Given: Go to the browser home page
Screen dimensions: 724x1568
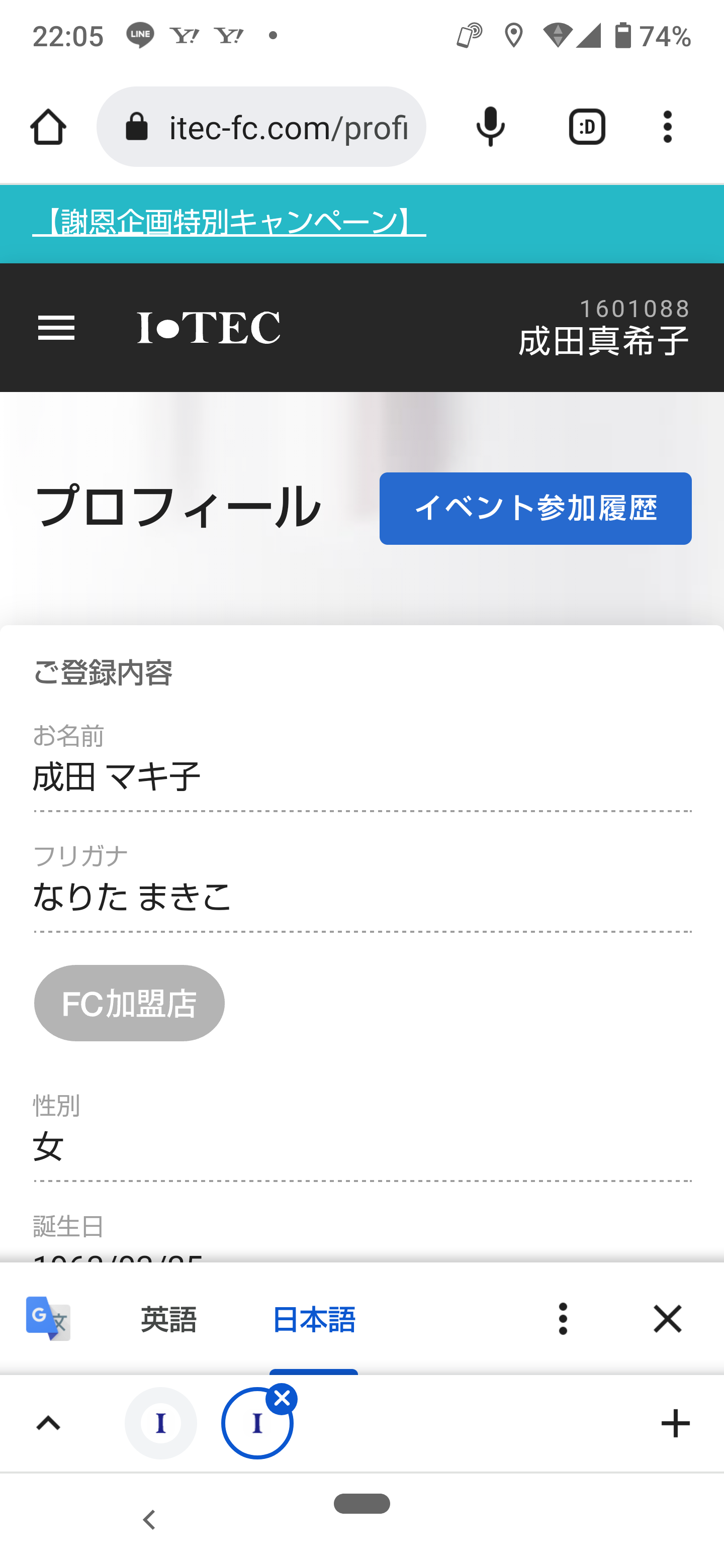Looking at the screenshot, I should click(48, 127).
